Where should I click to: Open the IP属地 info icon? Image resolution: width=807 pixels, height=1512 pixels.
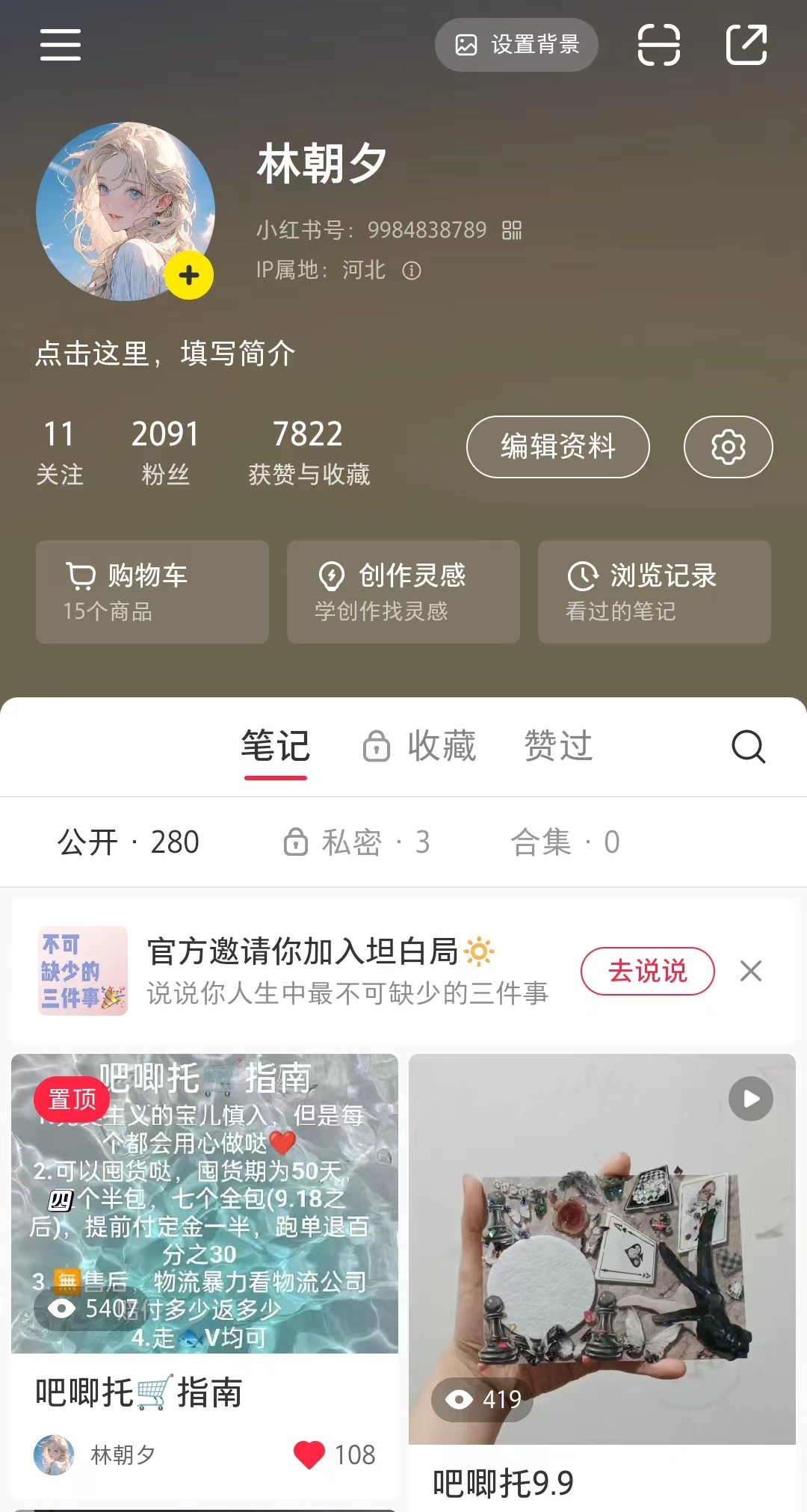pos(412,271)
